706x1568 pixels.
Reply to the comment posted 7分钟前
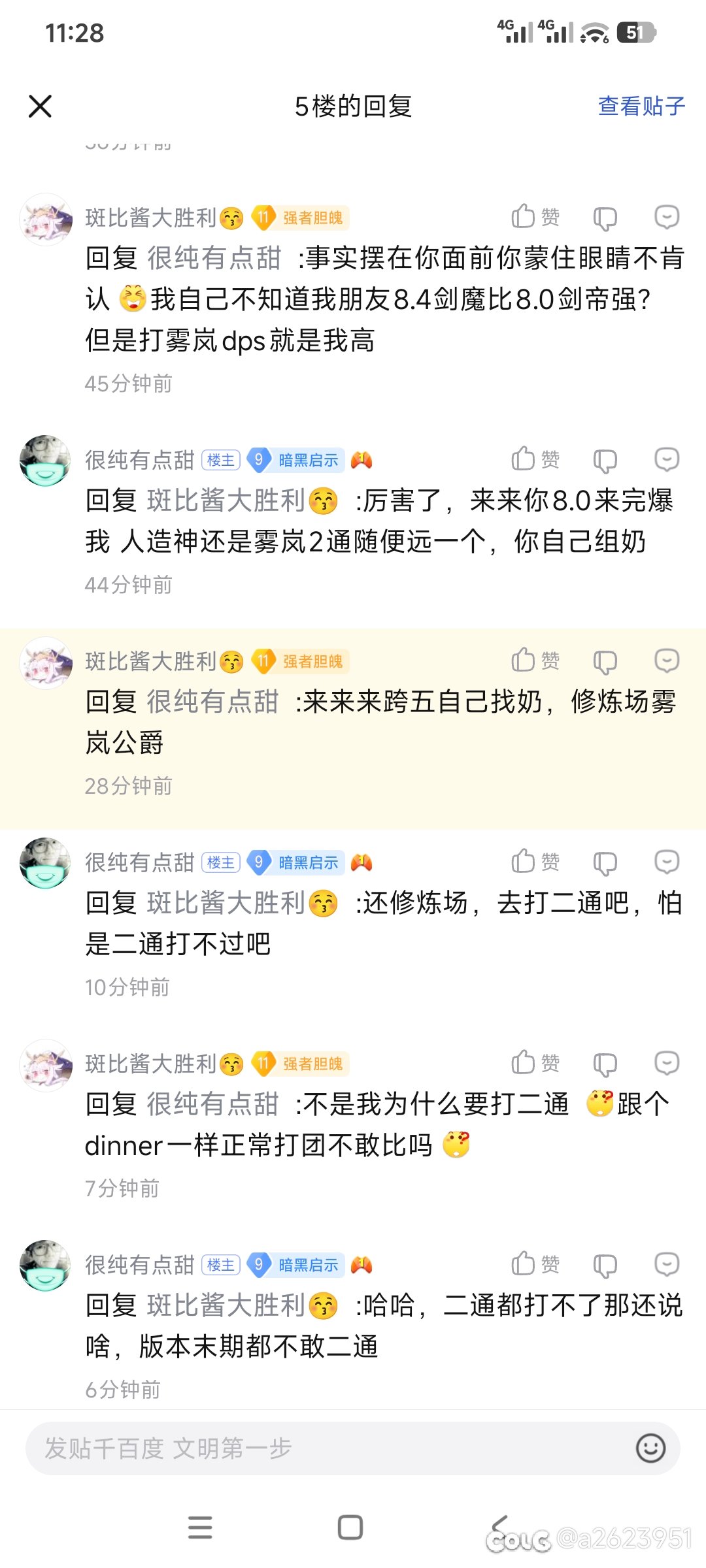pyautogui.click(x=666, y=1063)
